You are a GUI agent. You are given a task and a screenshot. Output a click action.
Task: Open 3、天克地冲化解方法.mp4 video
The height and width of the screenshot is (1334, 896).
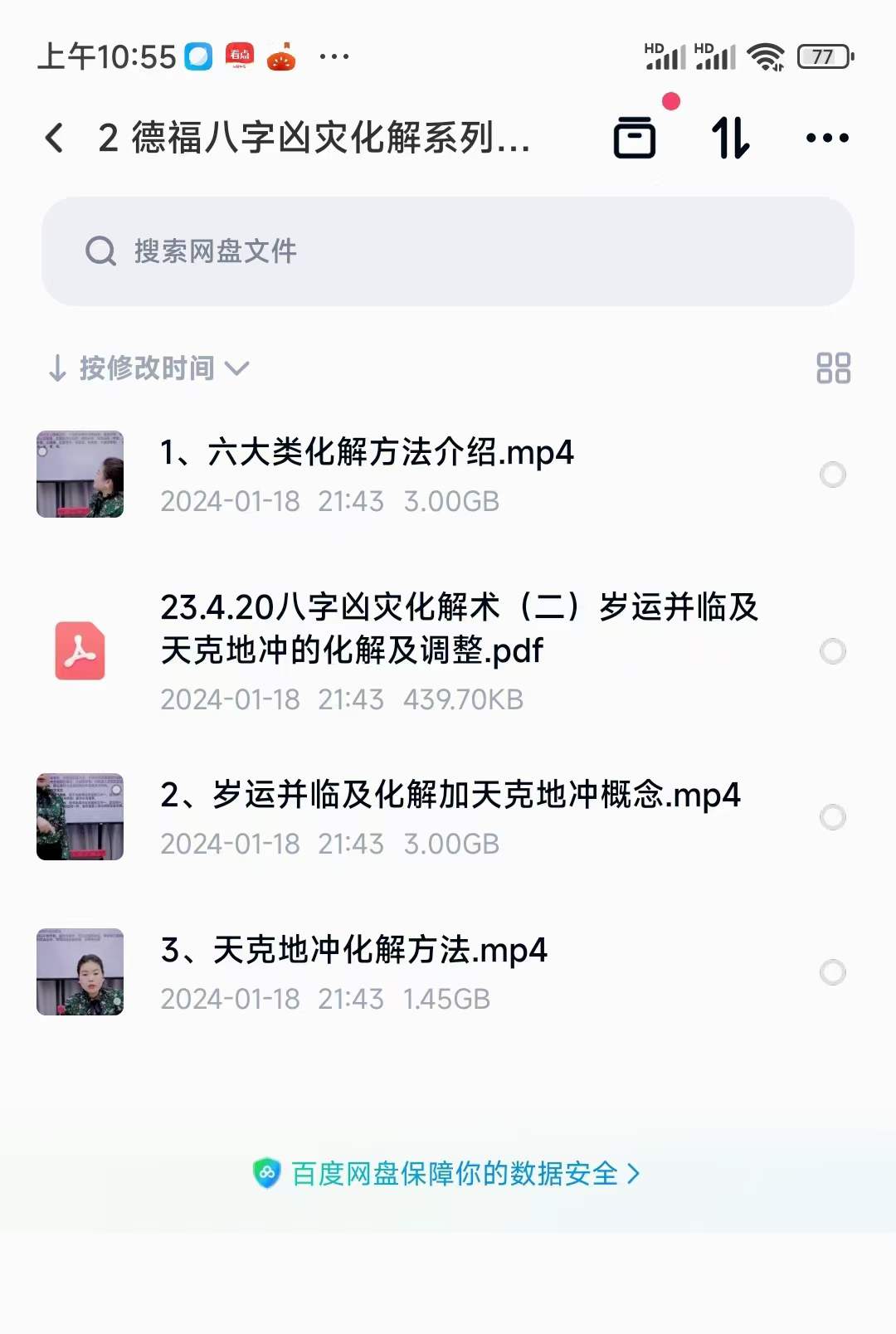coord(354,951)
